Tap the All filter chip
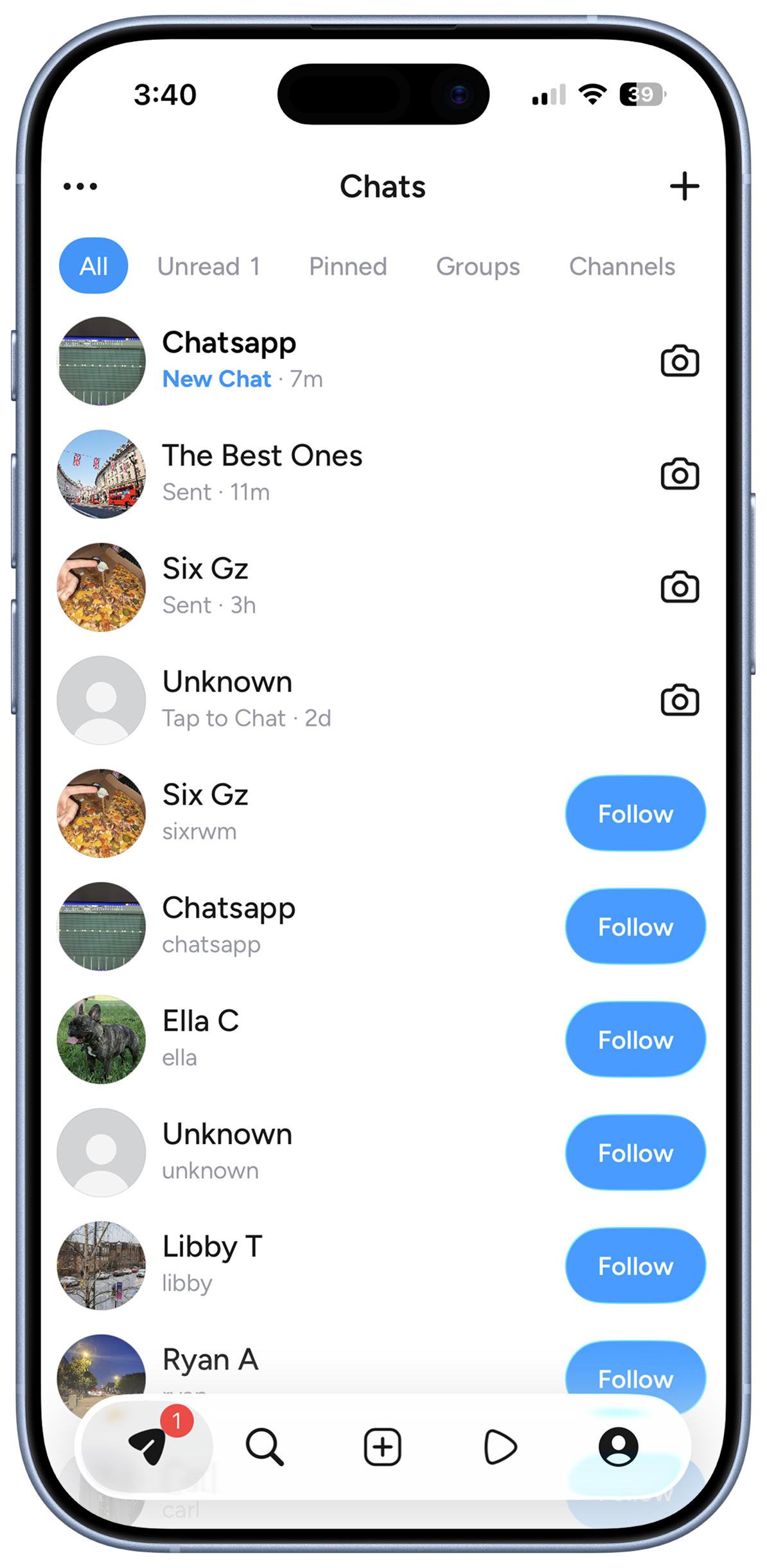 point(94,266)
